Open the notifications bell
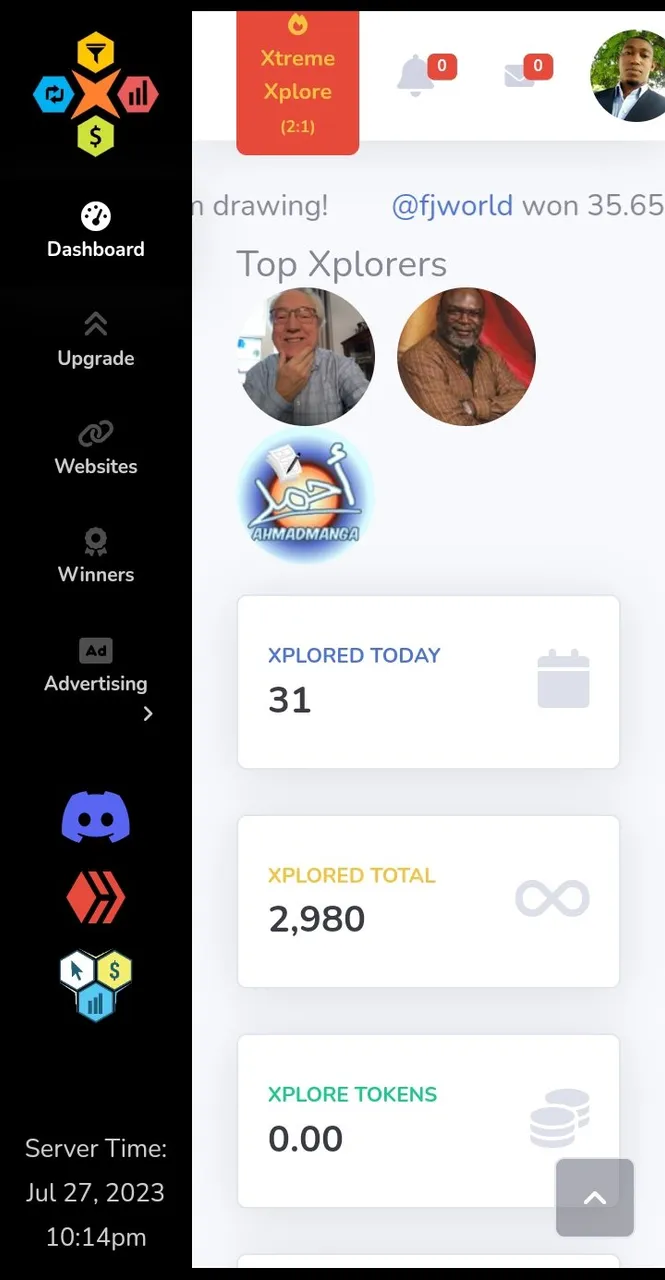 coord(416,76)
